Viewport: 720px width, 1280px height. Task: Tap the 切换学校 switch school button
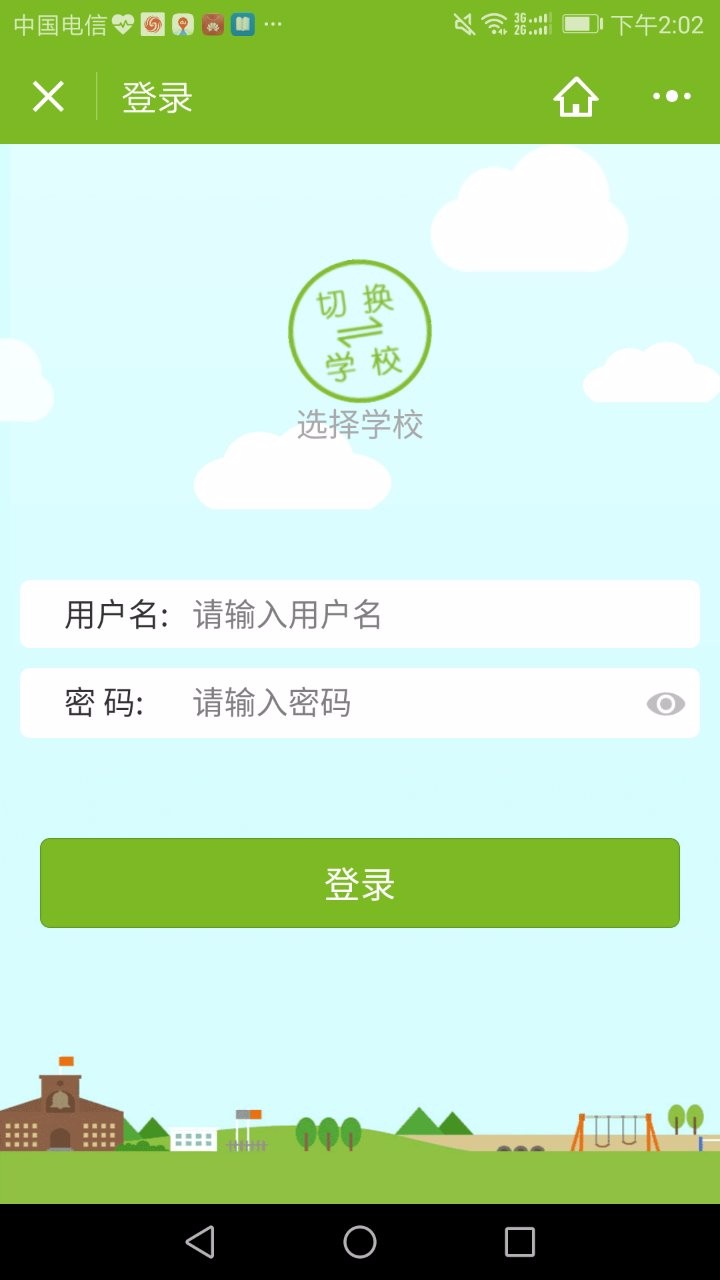point(360,331)
